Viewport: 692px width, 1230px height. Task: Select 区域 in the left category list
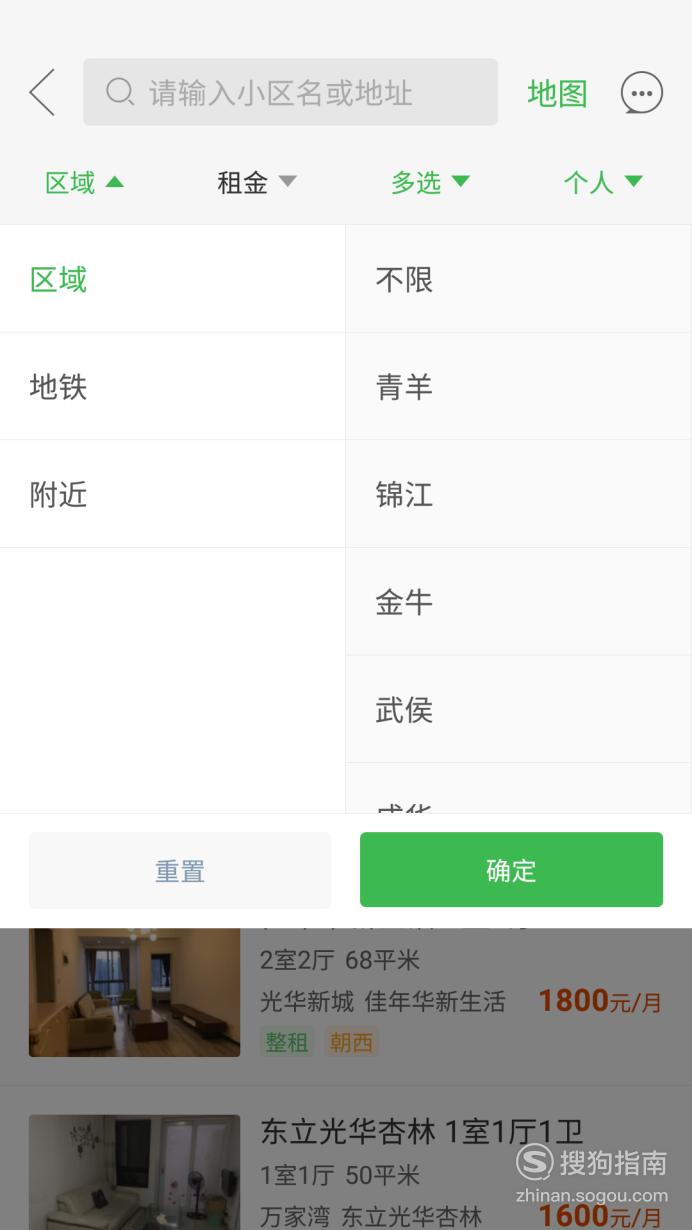172,279
